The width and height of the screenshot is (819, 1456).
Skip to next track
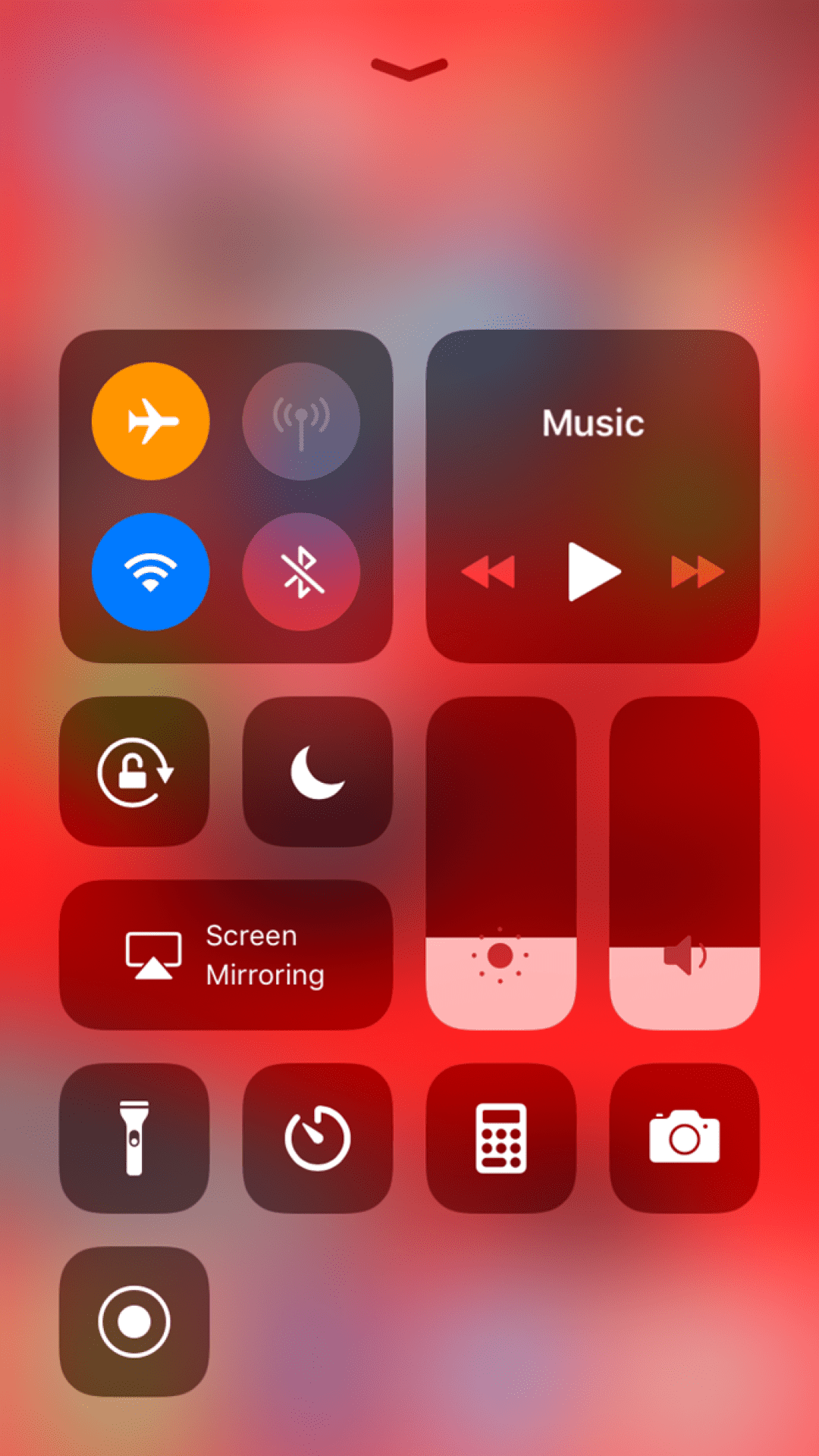697,571
